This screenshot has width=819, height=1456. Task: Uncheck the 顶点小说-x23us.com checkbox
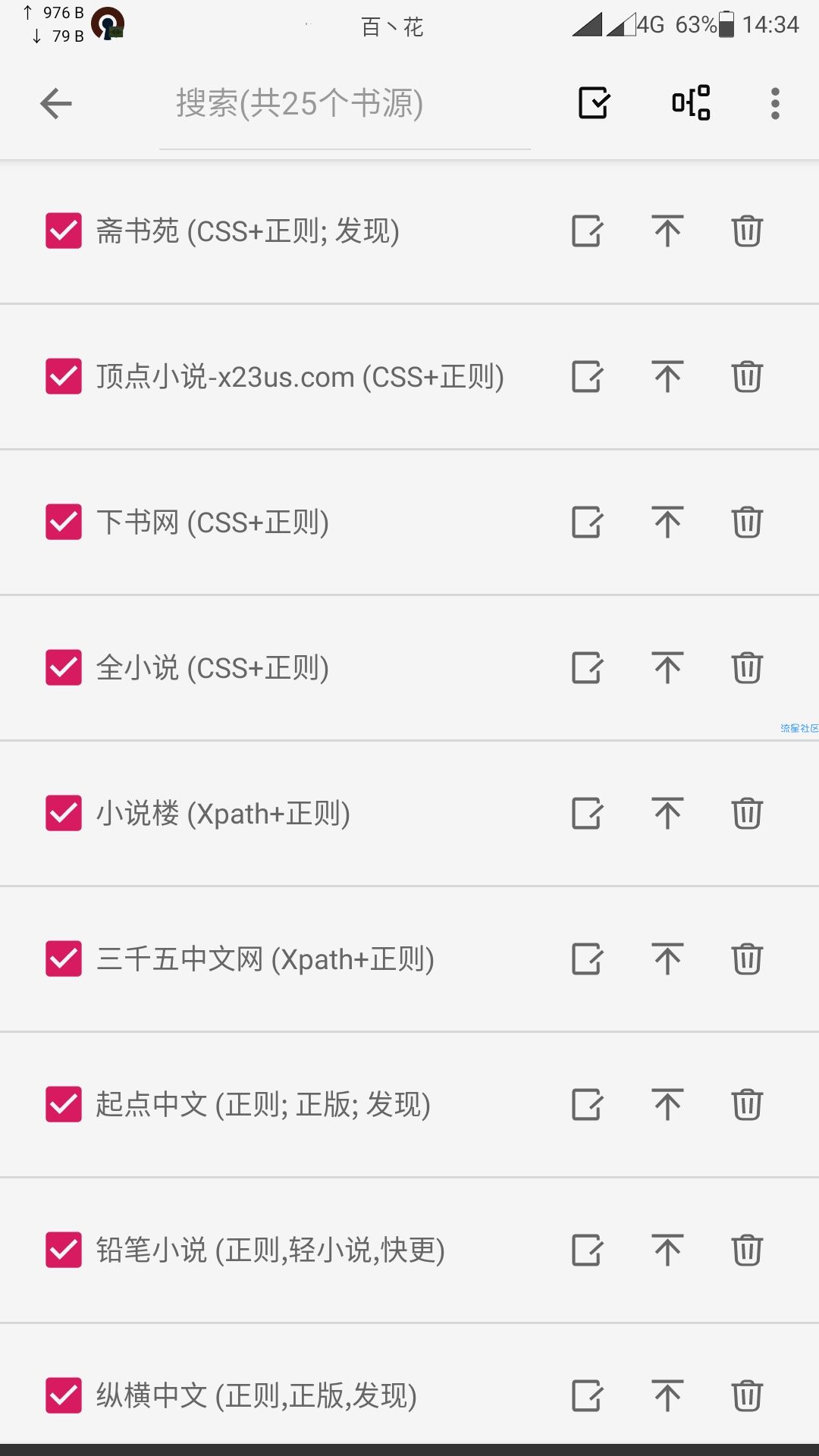pyautogui.click(x=64, y=376)
